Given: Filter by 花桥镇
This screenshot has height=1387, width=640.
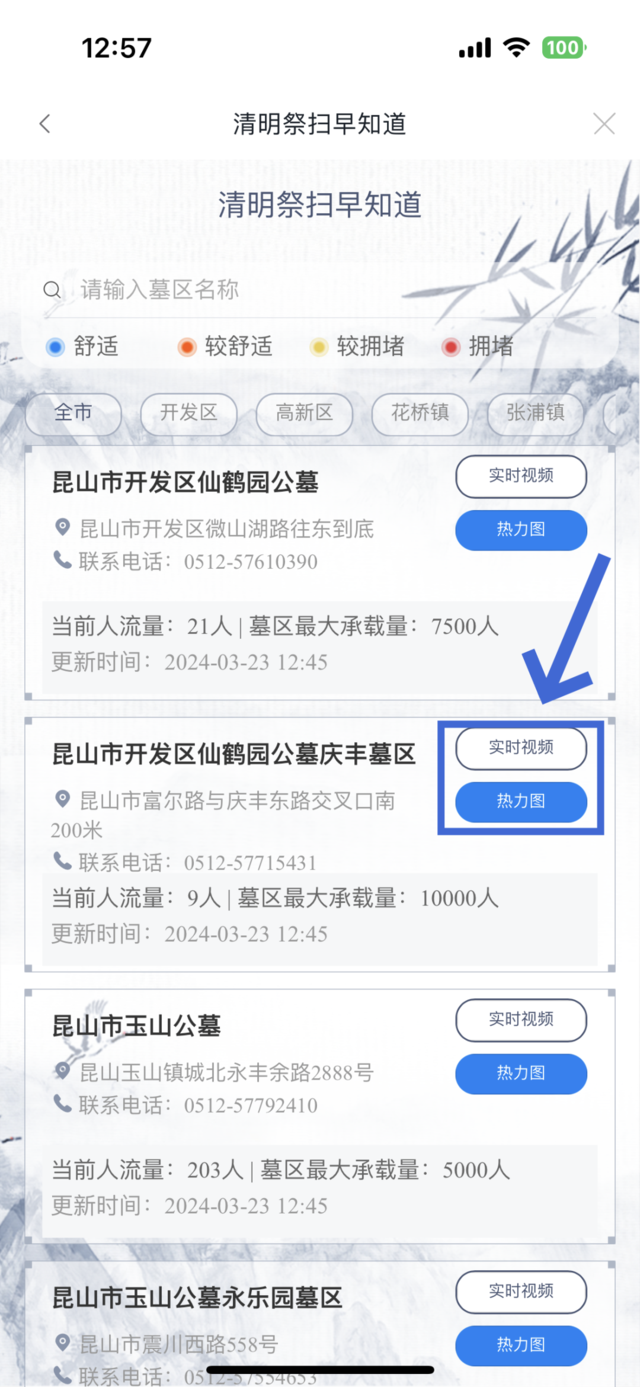Looking at the screenshot, I should pos(420,412).
